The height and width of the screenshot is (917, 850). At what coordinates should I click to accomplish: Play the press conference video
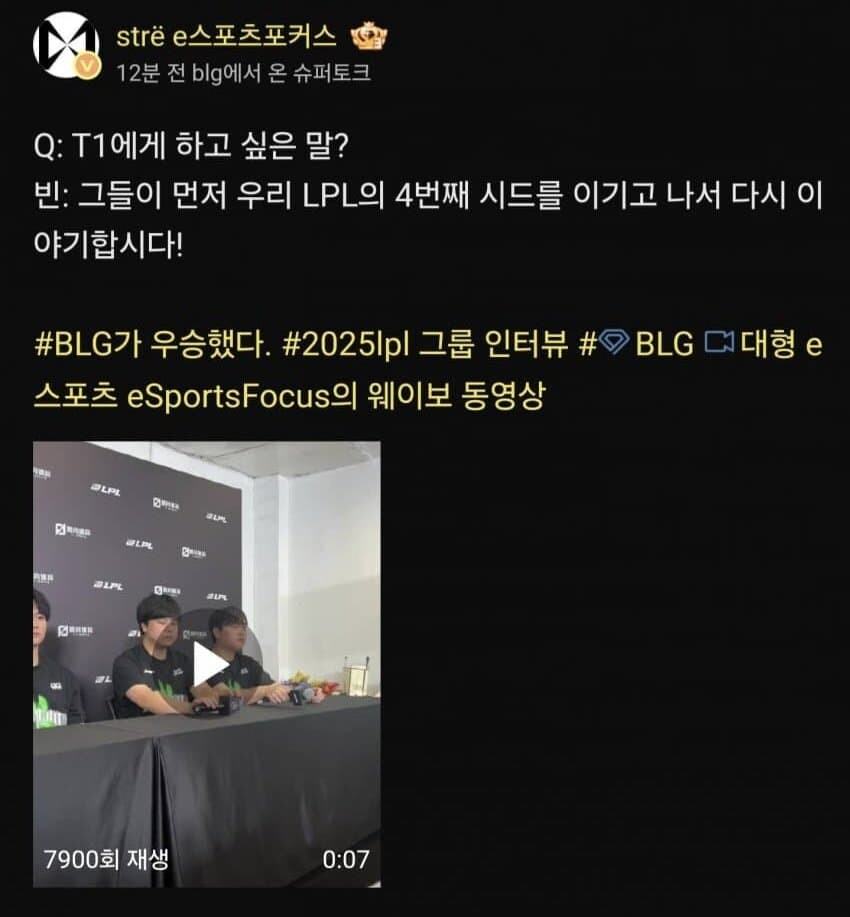207,664
